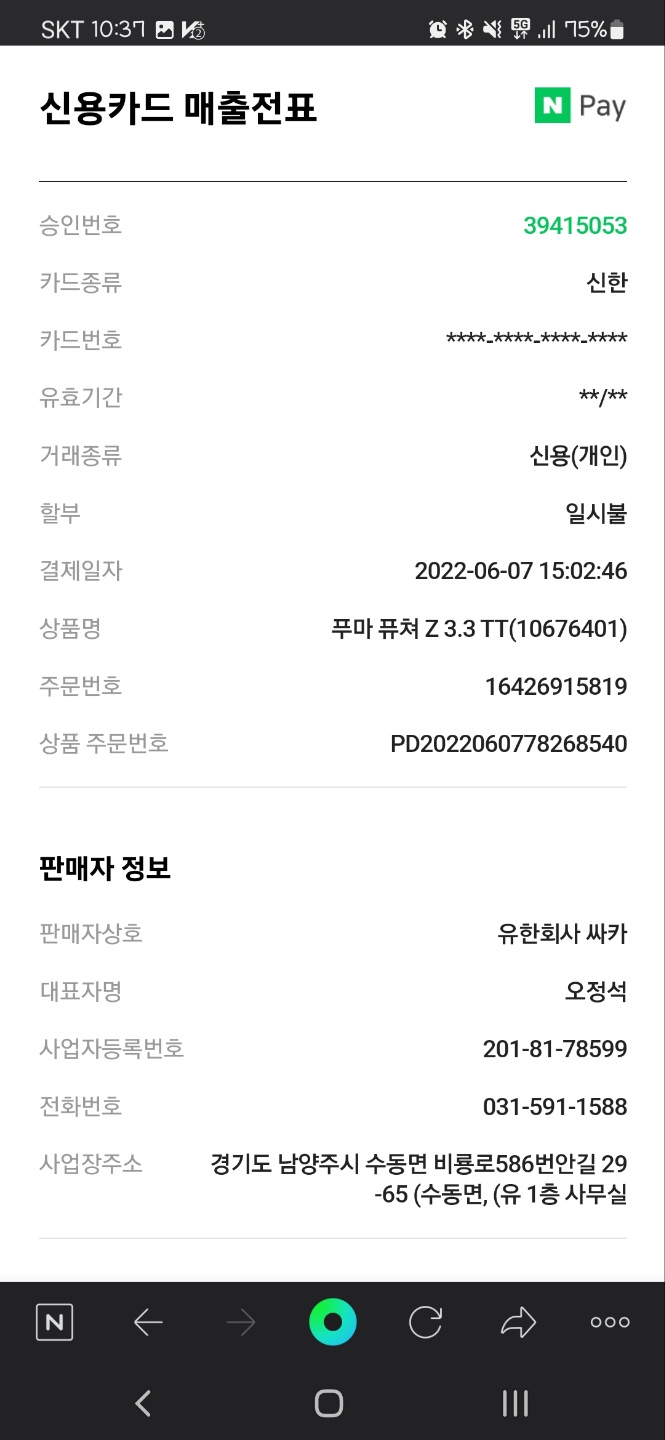The width and height of the screenshot is (665, 1440).
Task: Open the three-dot more menu
Action: 610,1322
